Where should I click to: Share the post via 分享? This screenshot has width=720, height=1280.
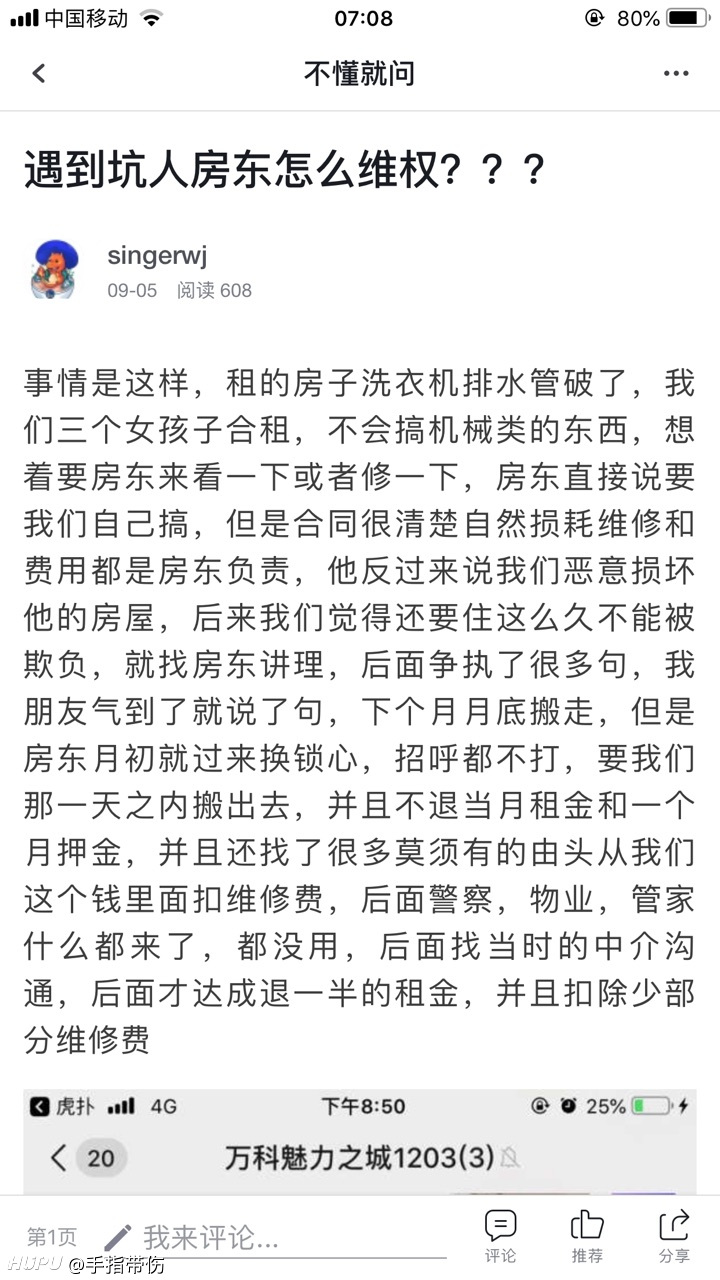(675, 1237)
